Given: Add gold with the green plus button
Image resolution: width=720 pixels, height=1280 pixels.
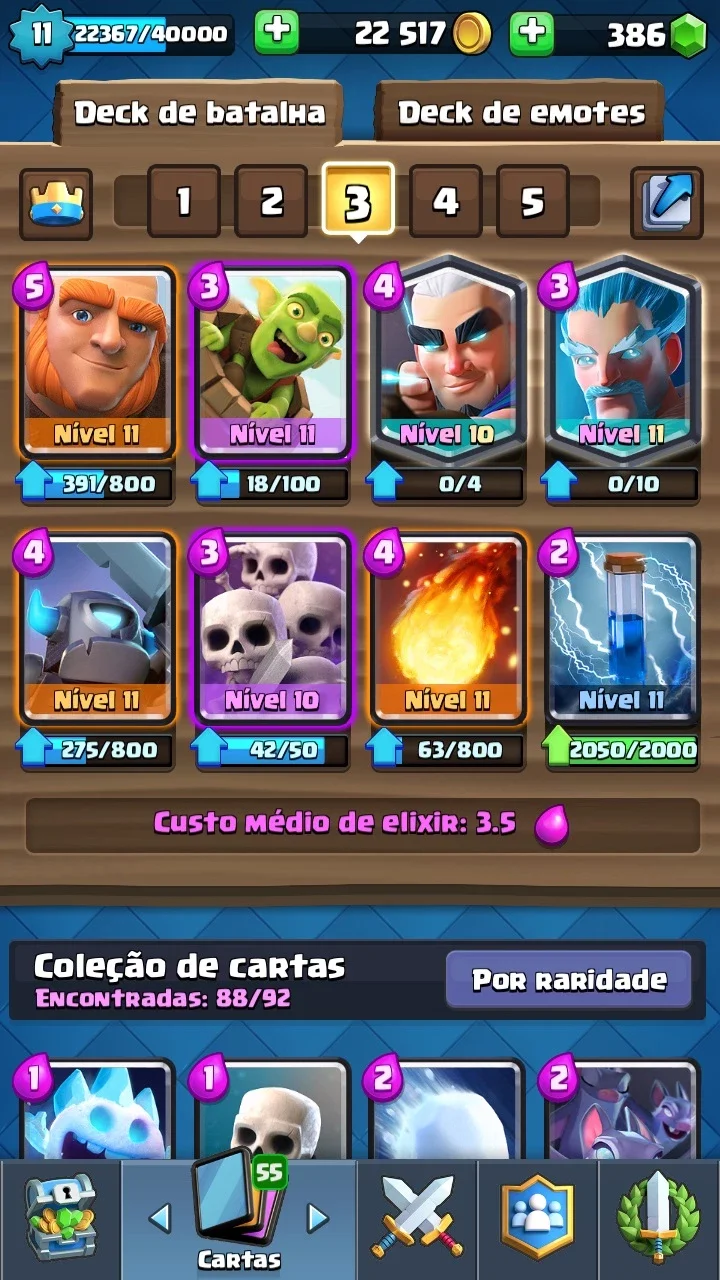Looking at the screenshot, I should 277,32.
